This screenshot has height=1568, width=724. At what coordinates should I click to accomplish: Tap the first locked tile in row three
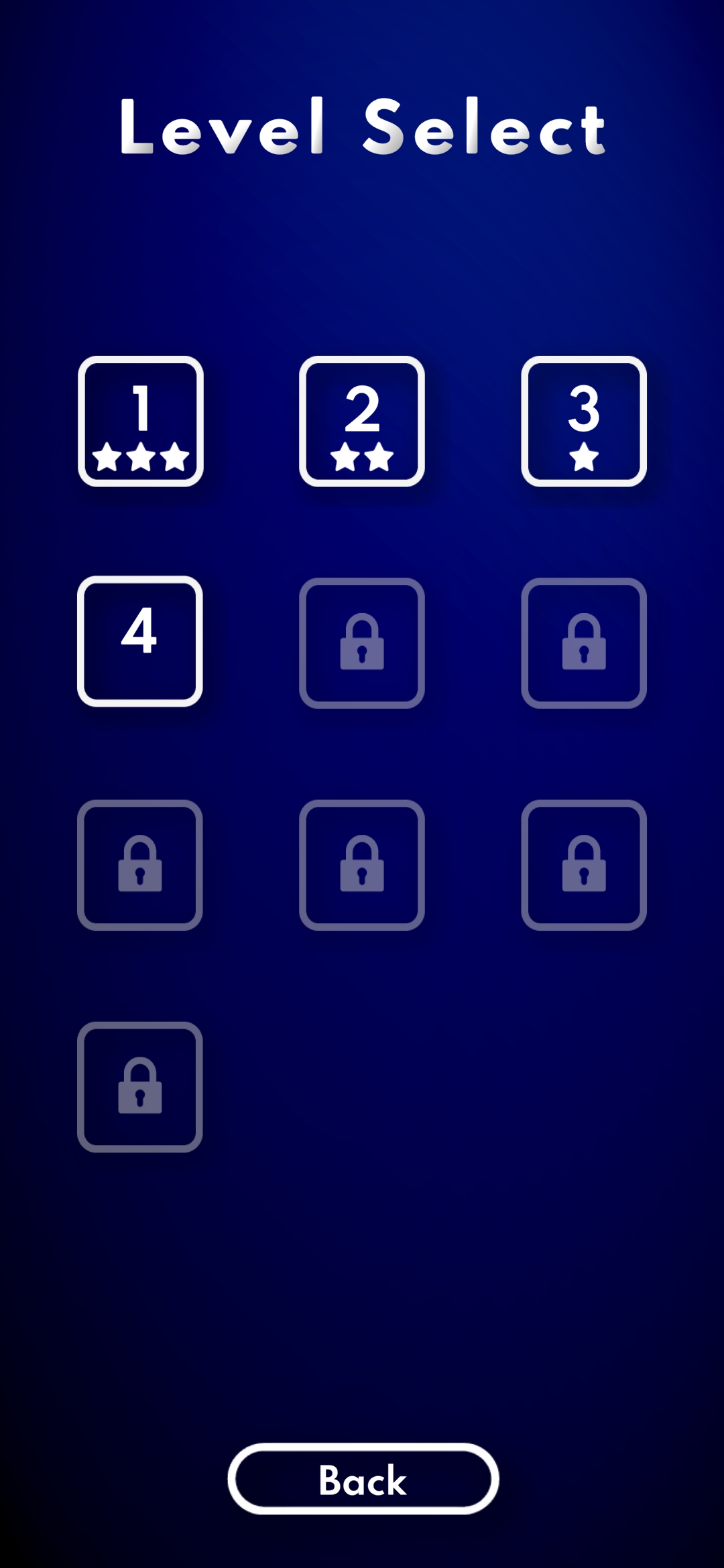[141, 864]
